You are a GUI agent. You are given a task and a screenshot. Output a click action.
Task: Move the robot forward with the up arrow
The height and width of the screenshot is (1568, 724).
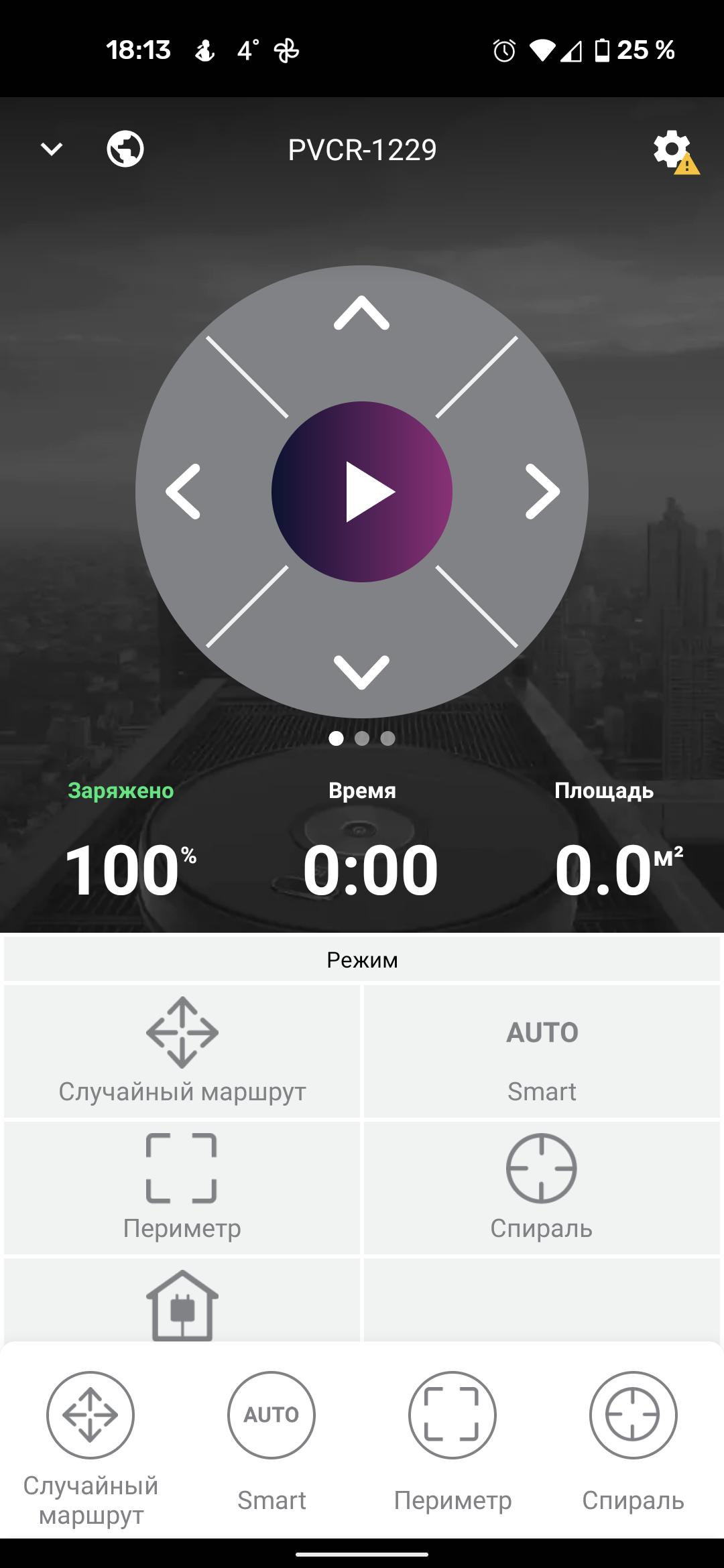point(362,314)
